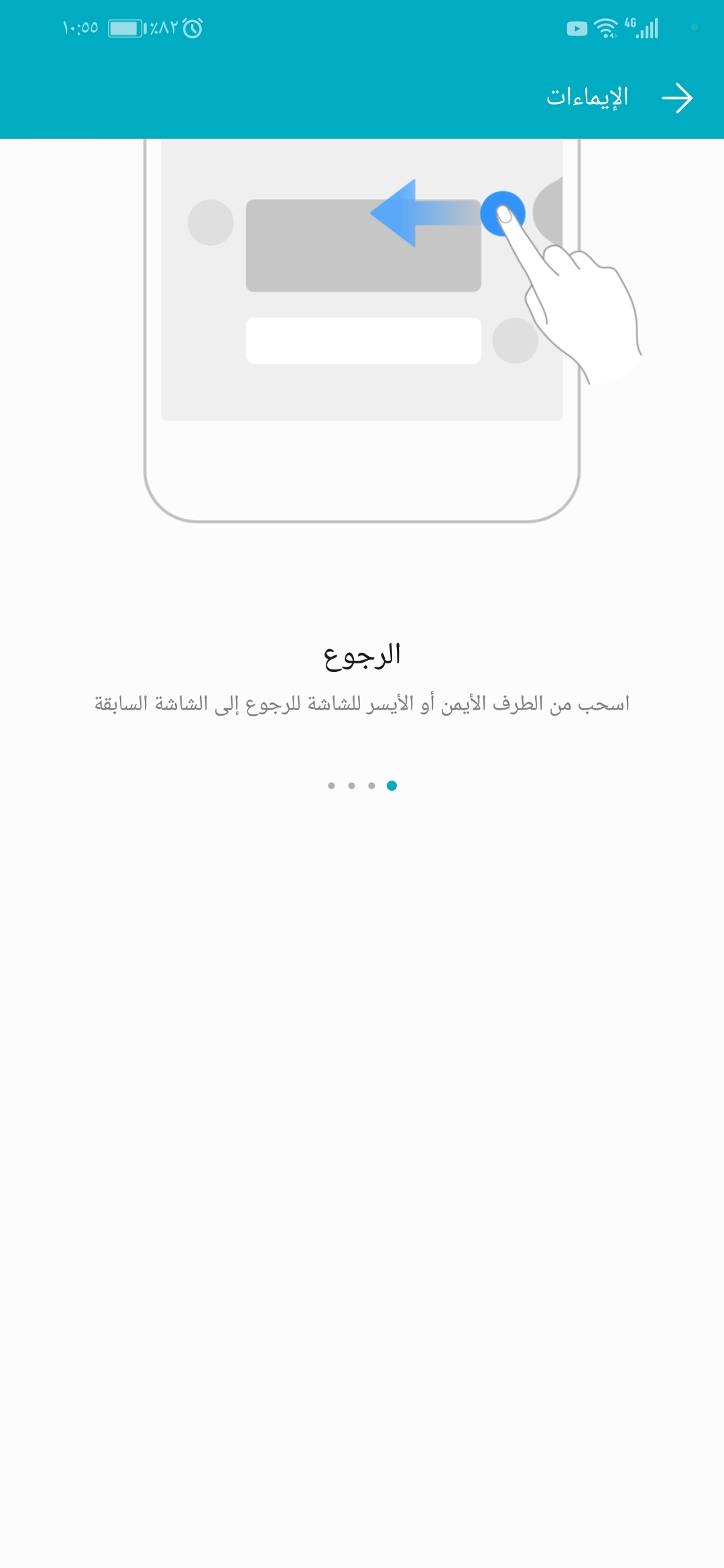Tap the notification dot at the top right

(694, 28)
